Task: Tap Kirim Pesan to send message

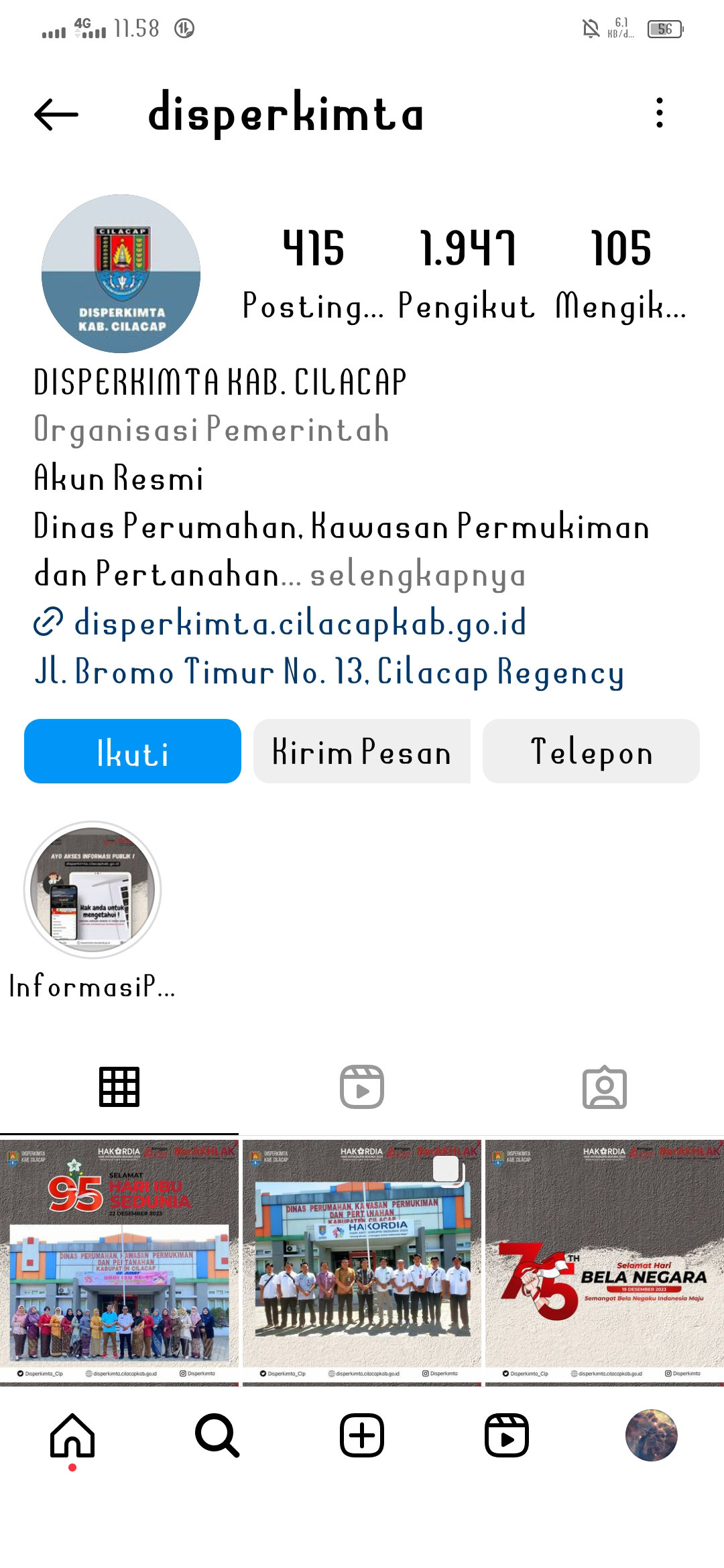Action: (362, 751)
